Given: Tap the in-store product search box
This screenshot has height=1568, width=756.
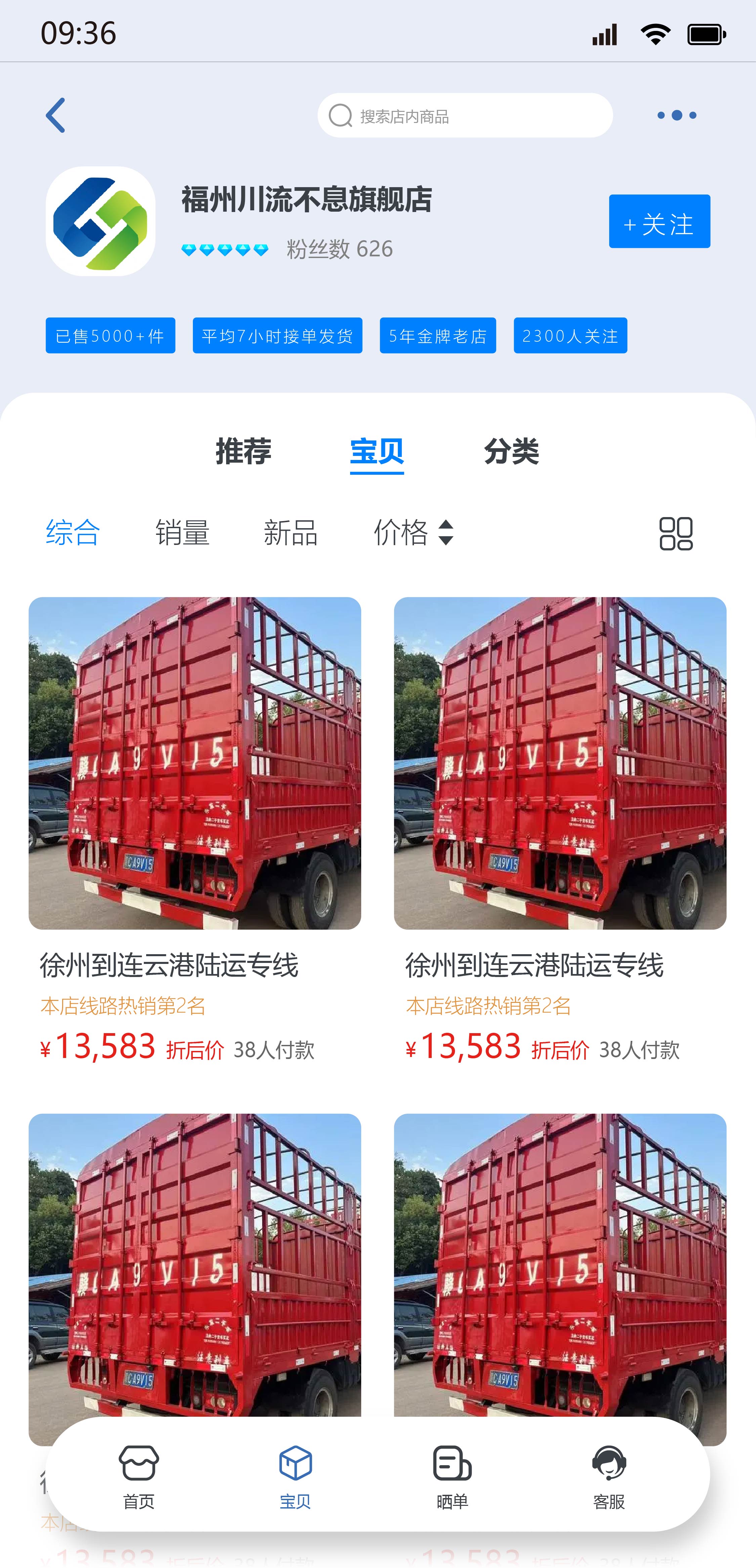Looking at the screenshot, I should point(465,116).
